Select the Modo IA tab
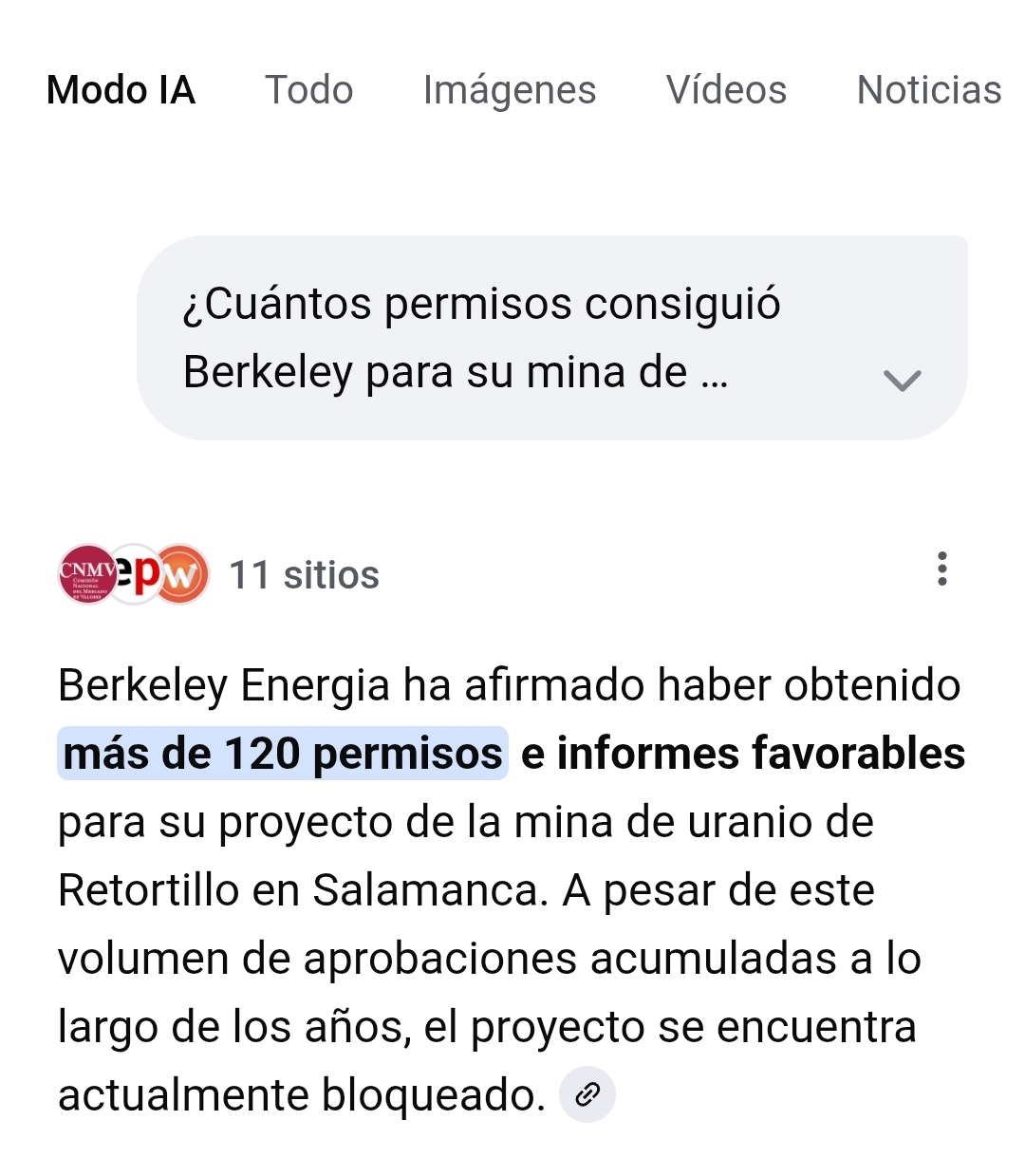This screenshot has height=1176, width=1025. click(121, 90)
